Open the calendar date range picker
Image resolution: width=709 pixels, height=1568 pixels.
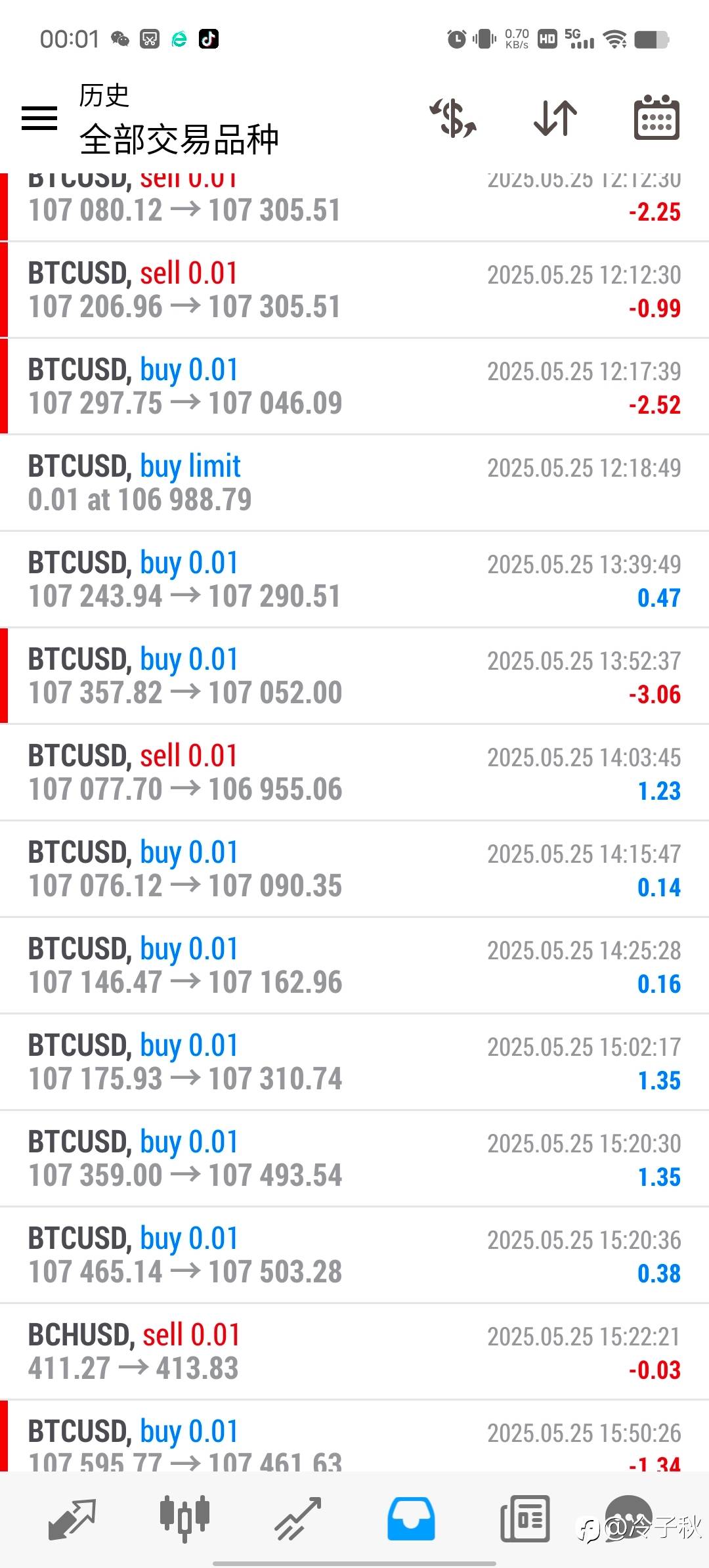(x=656, y=118)
